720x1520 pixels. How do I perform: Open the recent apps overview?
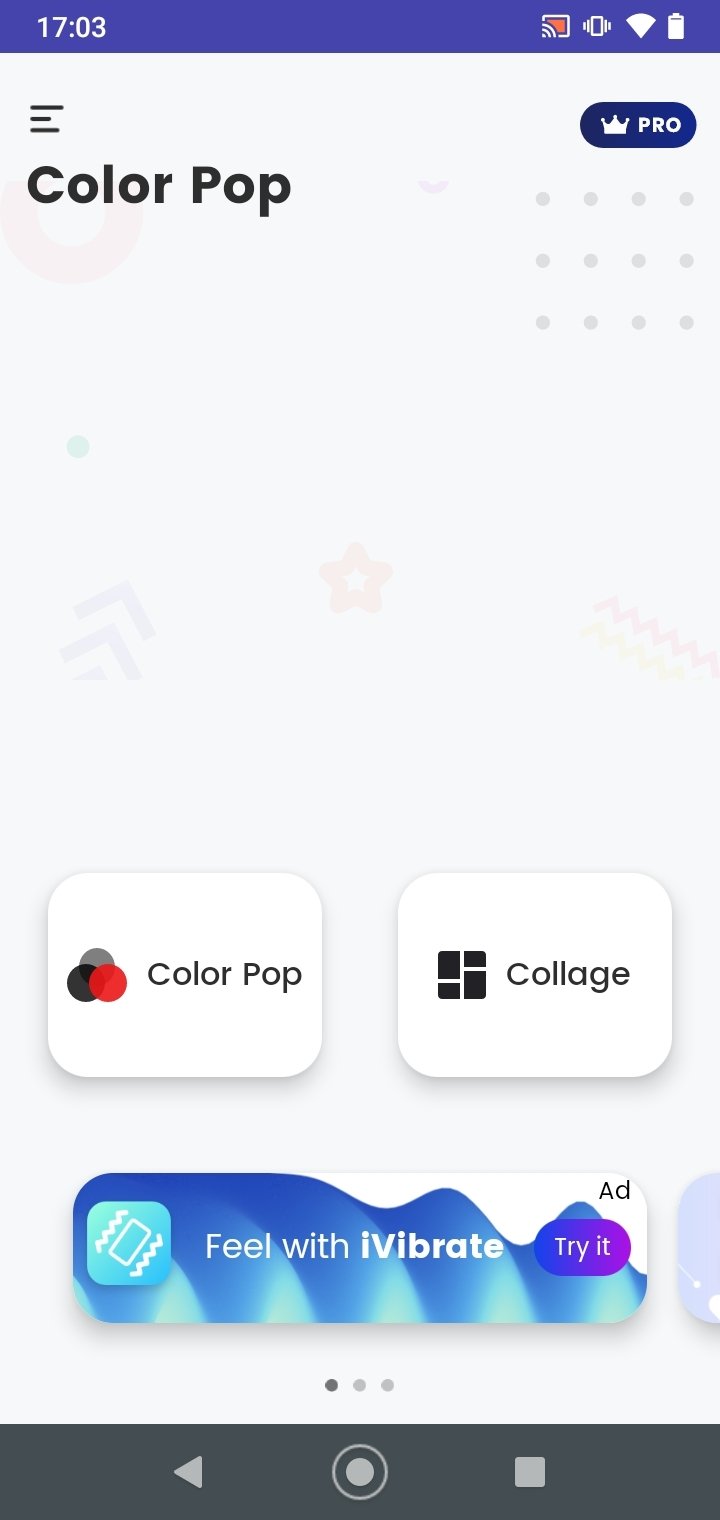coord(530,1472)
